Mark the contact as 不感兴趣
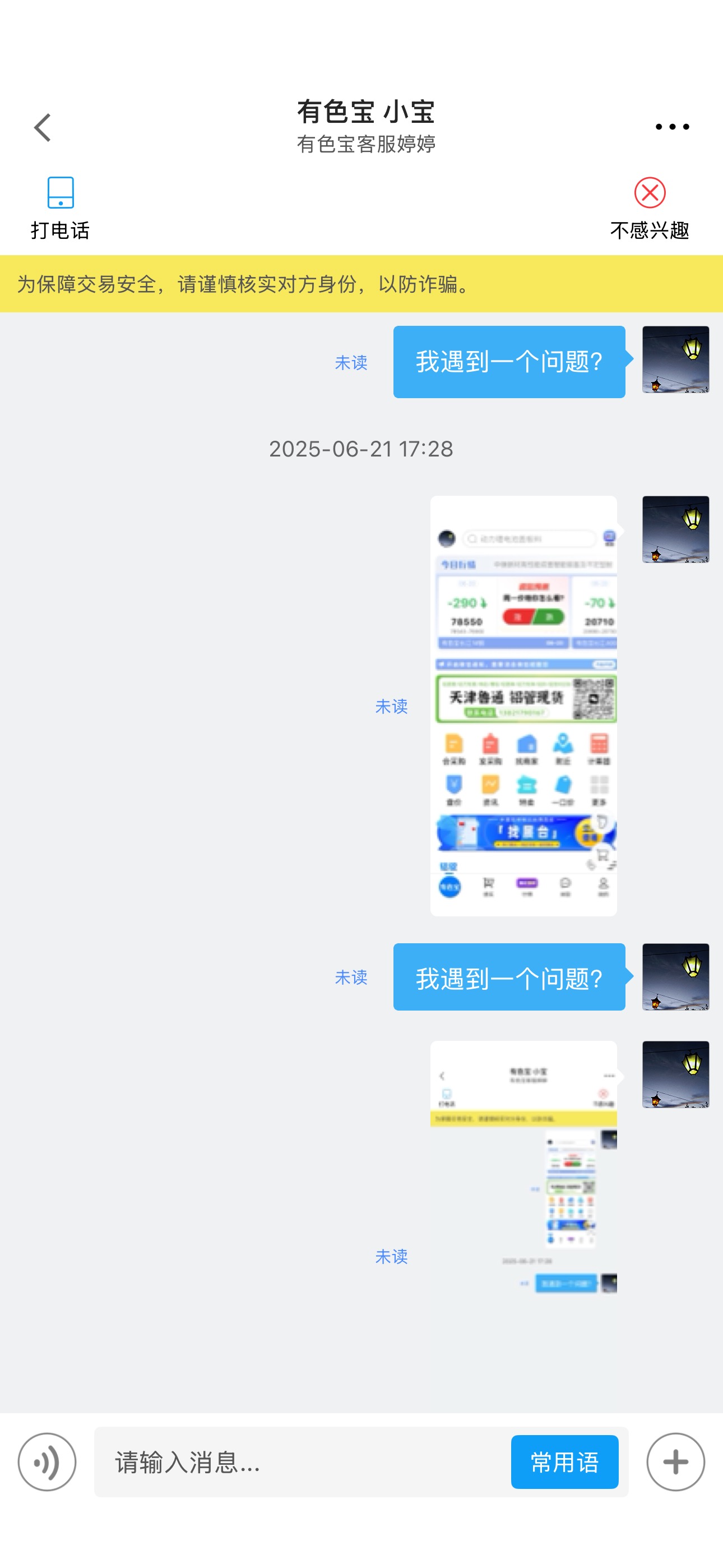This screenshot has width=723, height=1568. (650, 209)
